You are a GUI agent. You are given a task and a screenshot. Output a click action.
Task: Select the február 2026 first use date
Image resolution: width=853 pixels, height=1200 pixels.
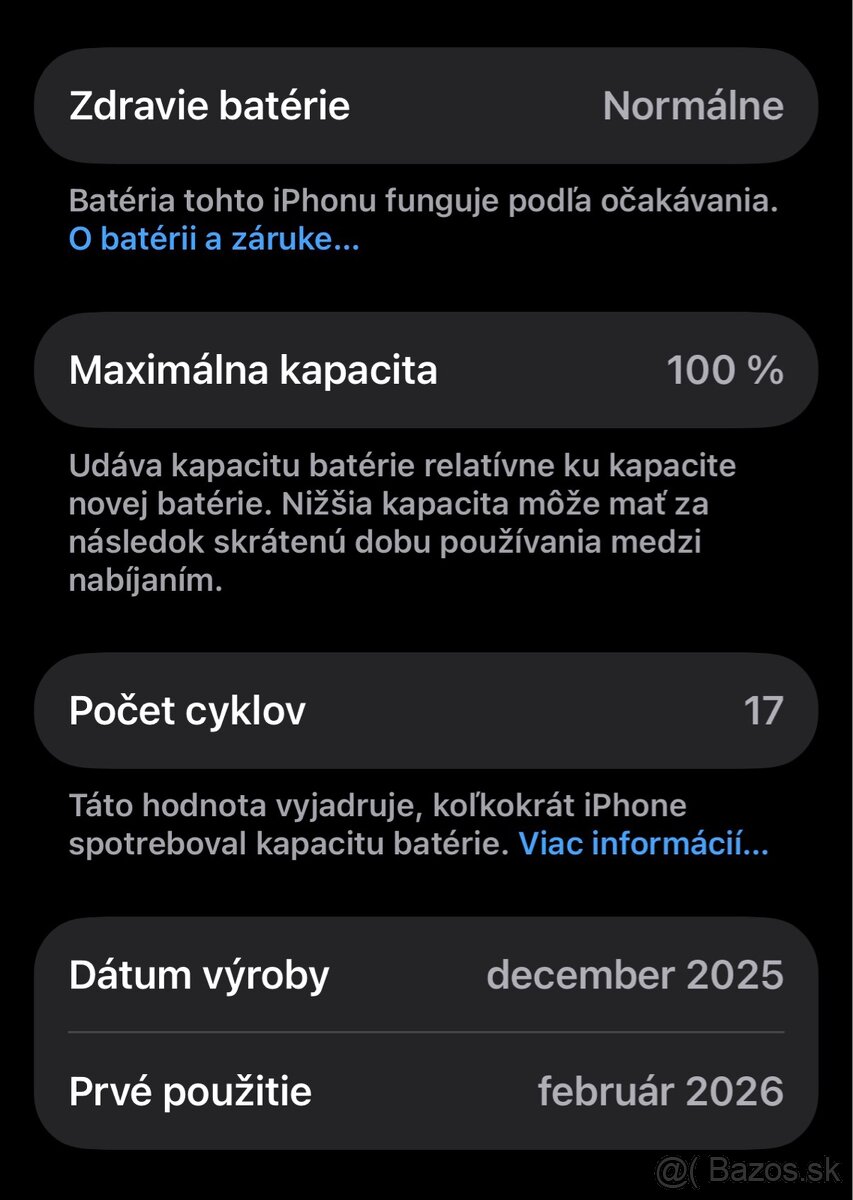(662, 1092)
